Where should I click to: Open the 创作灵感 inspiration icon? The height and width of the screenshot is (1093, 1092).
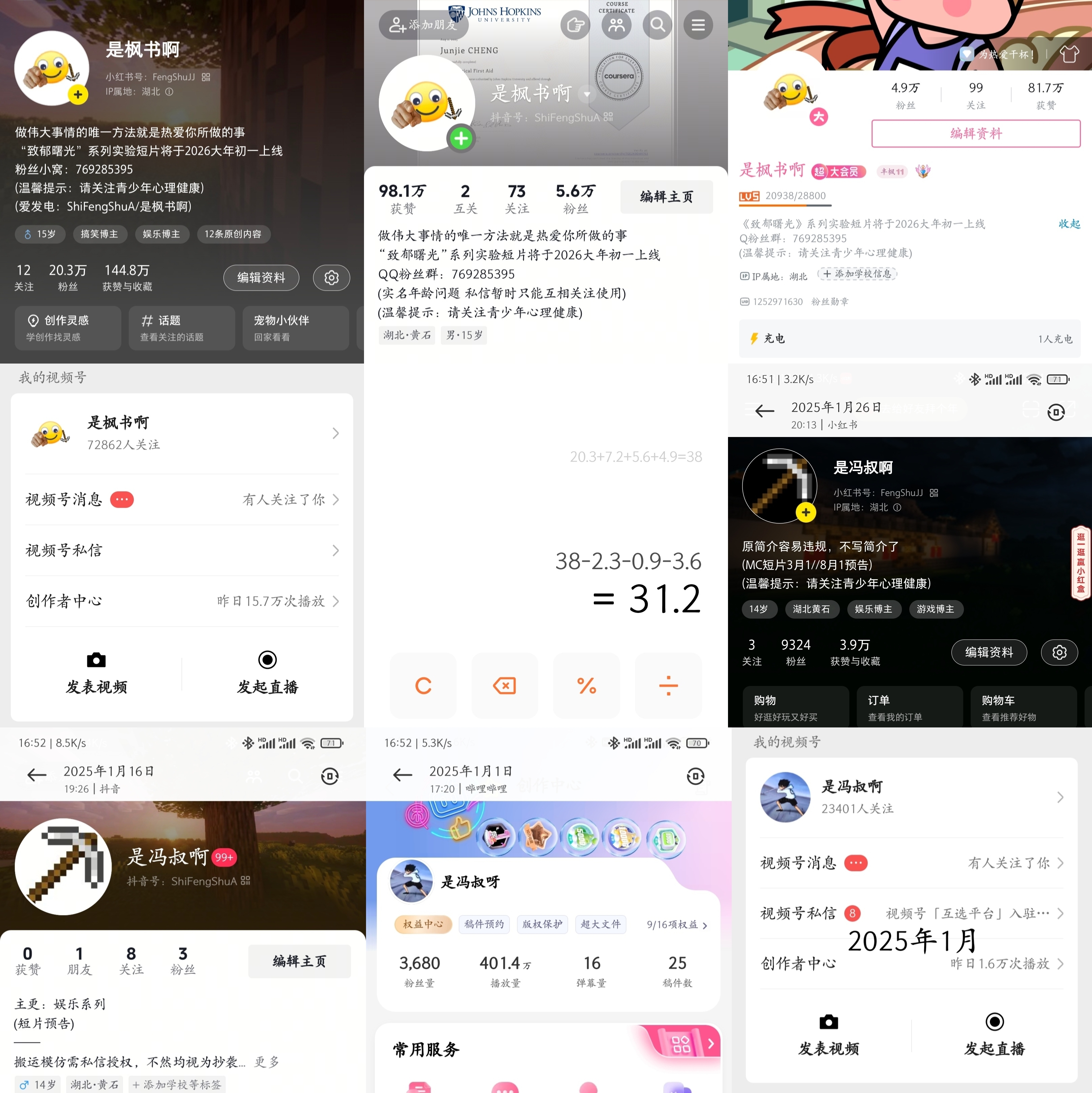(33, 320)
